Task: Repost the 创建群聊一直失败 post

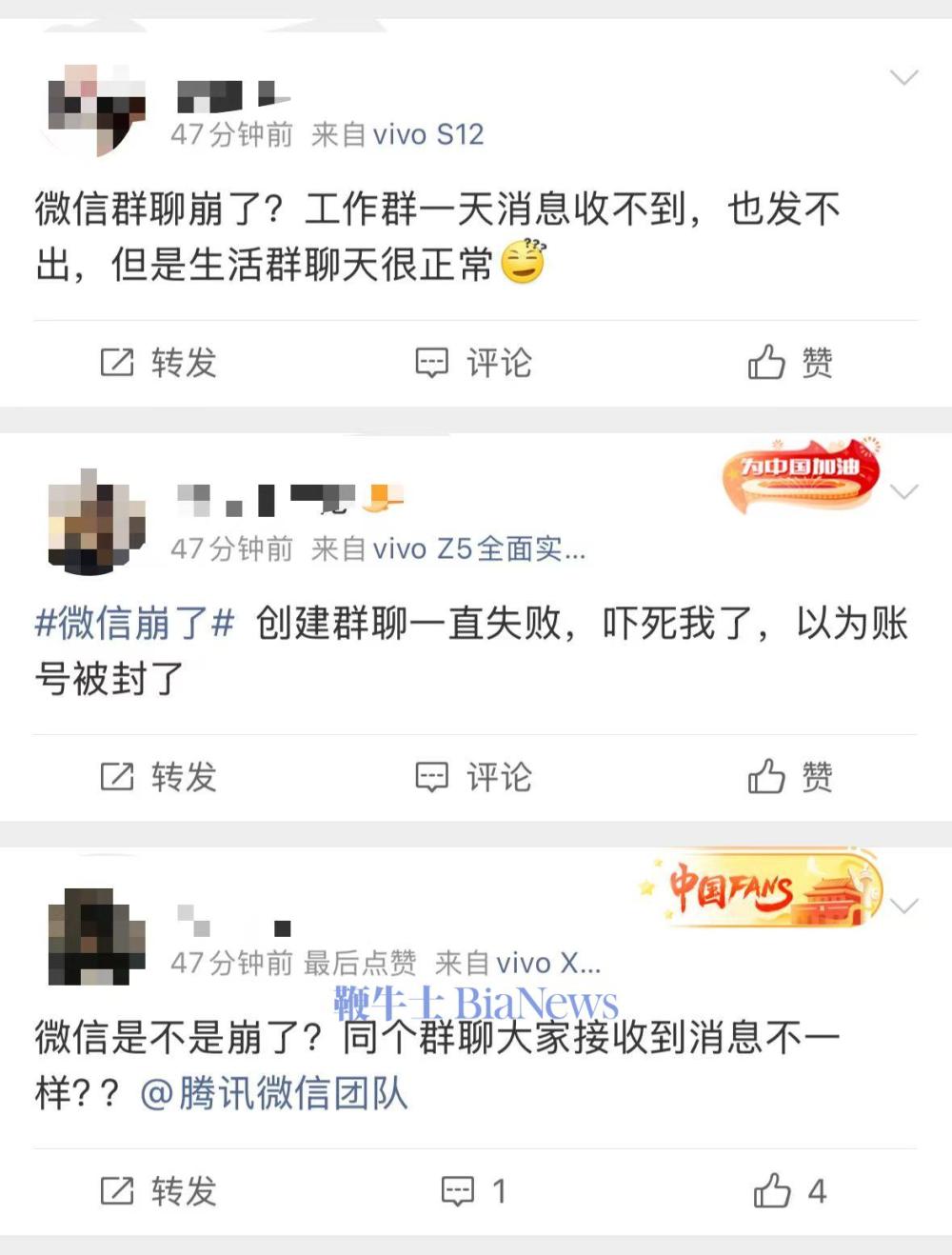Action: click(159, 777)
